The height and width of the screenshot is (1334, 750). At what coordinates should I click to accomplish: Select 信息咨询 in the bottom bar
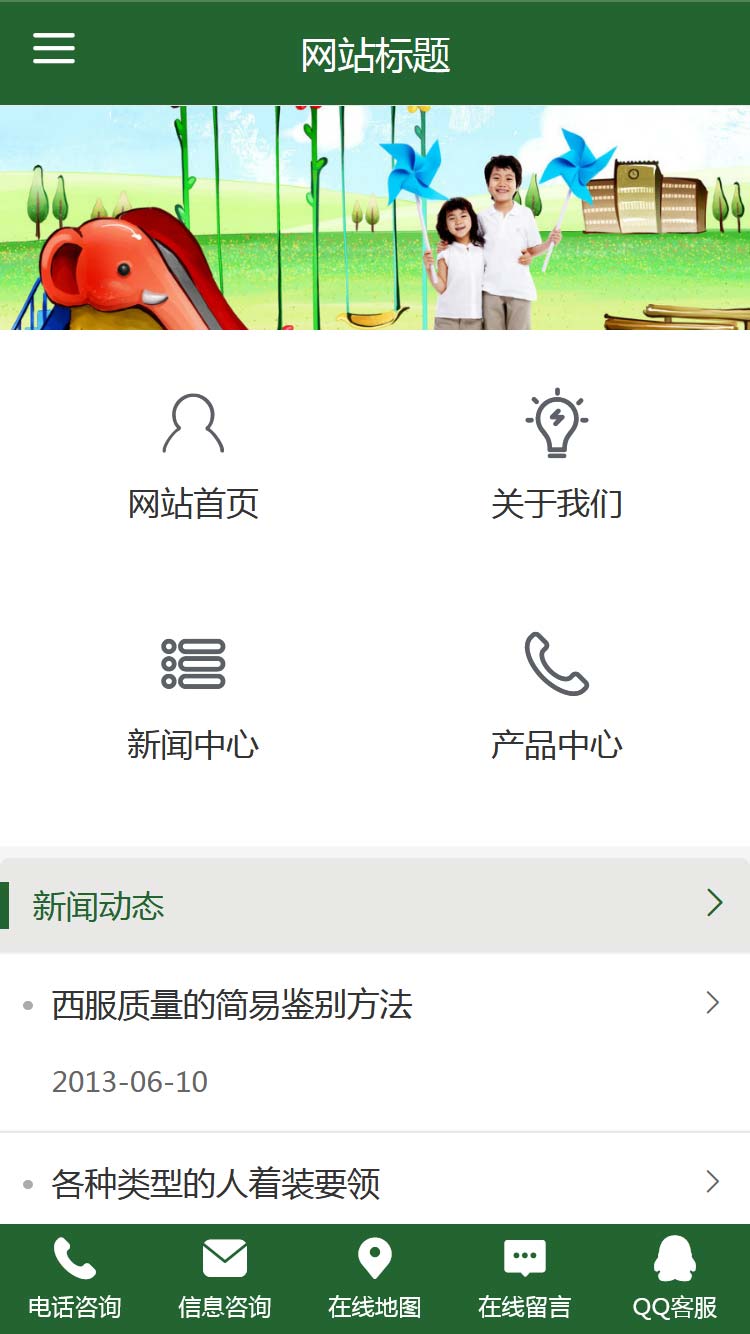[225, 1279]
